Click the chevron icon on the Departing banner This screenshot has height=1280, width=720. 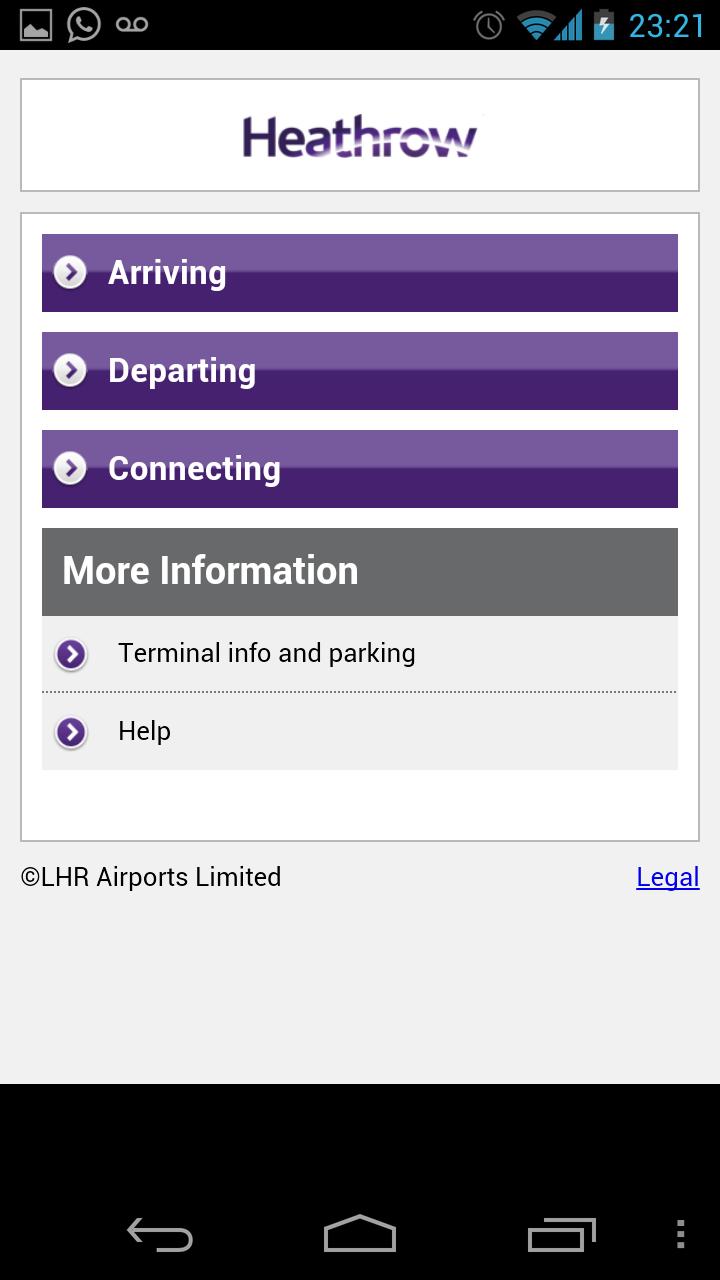pos(69,369)
